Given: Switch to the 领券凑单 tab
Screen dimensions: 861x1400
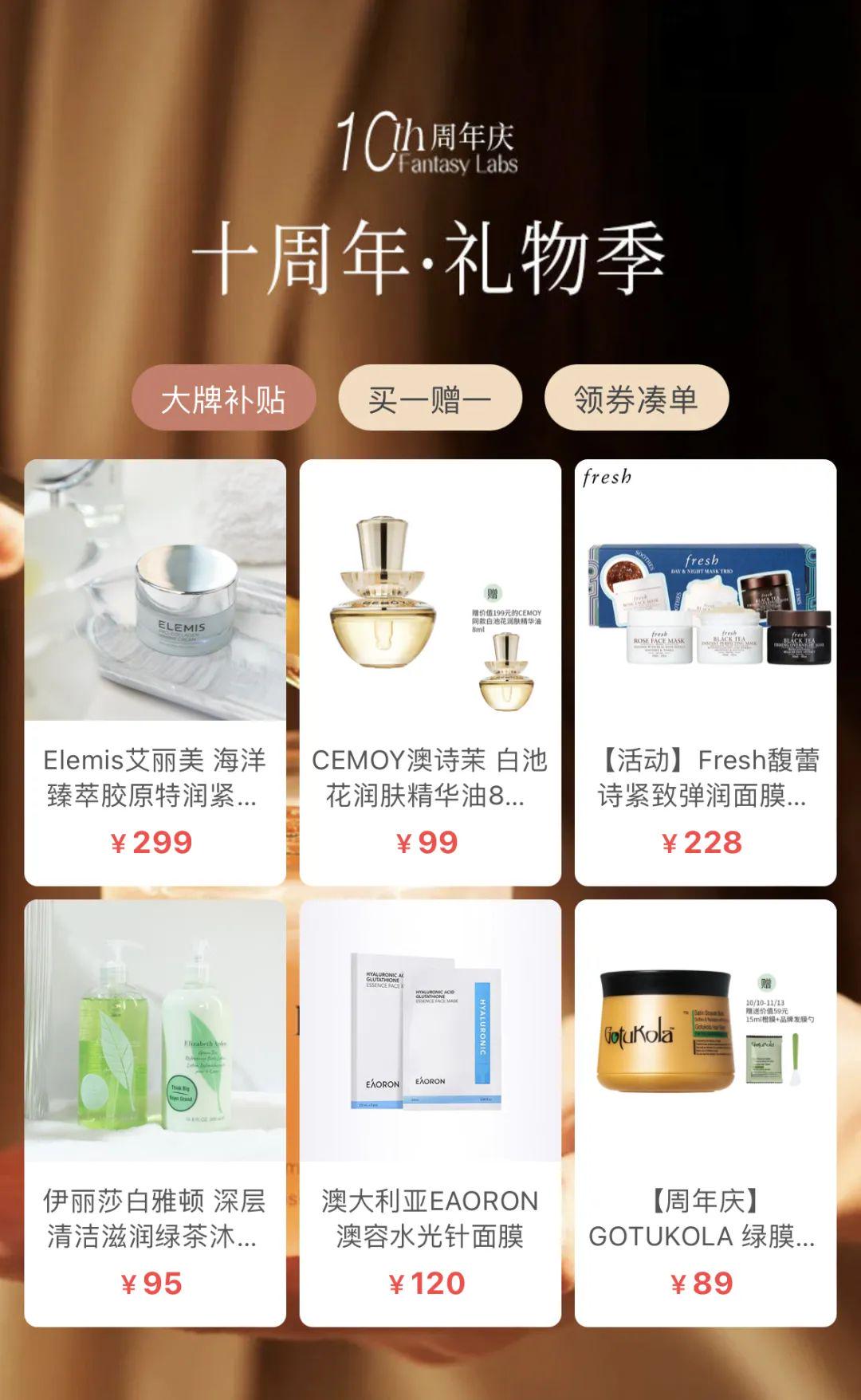Looking at the screenshot, I should [636, 398].
